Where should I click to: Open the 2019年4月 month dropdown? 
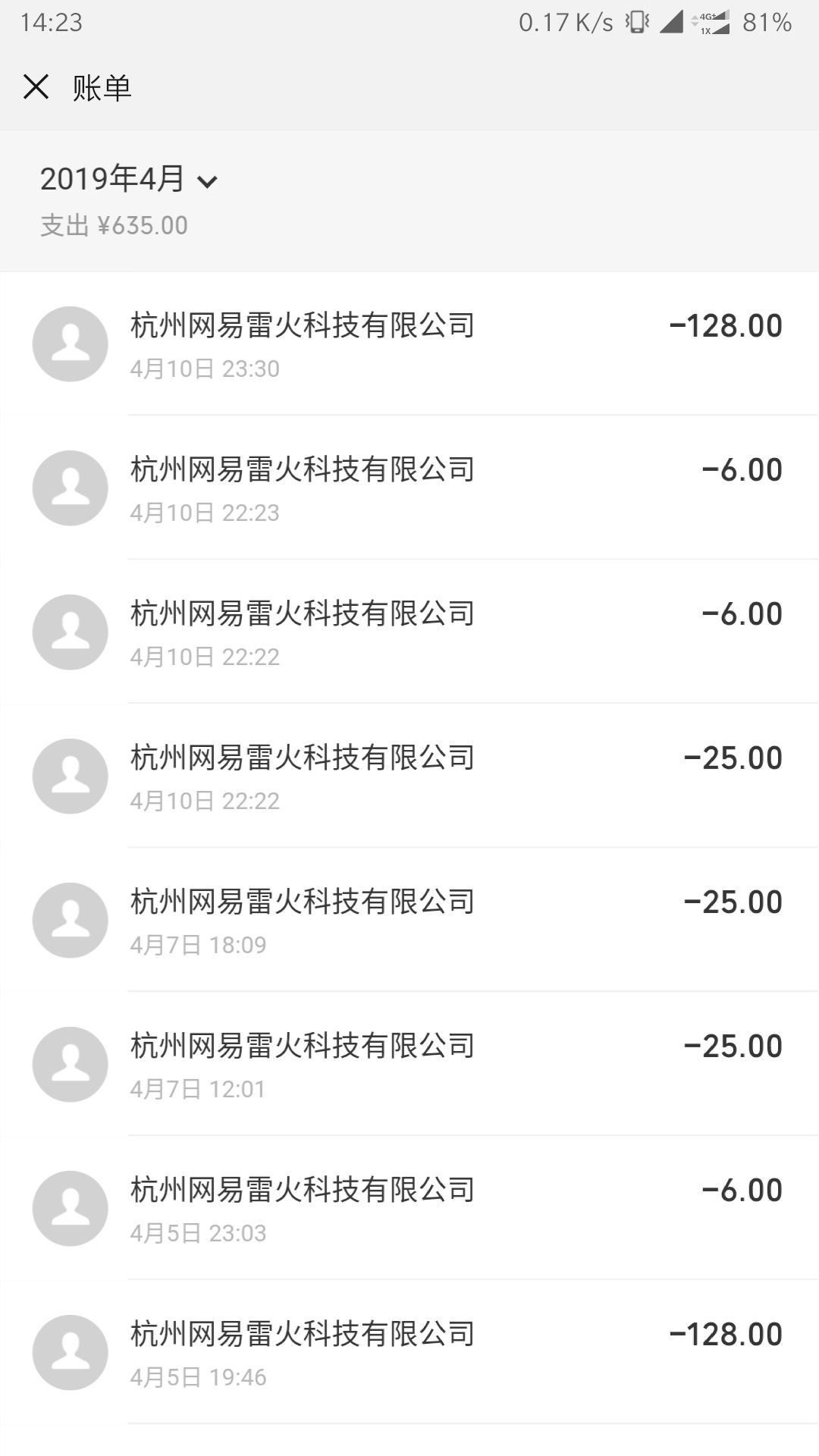(x=129, y=180)
